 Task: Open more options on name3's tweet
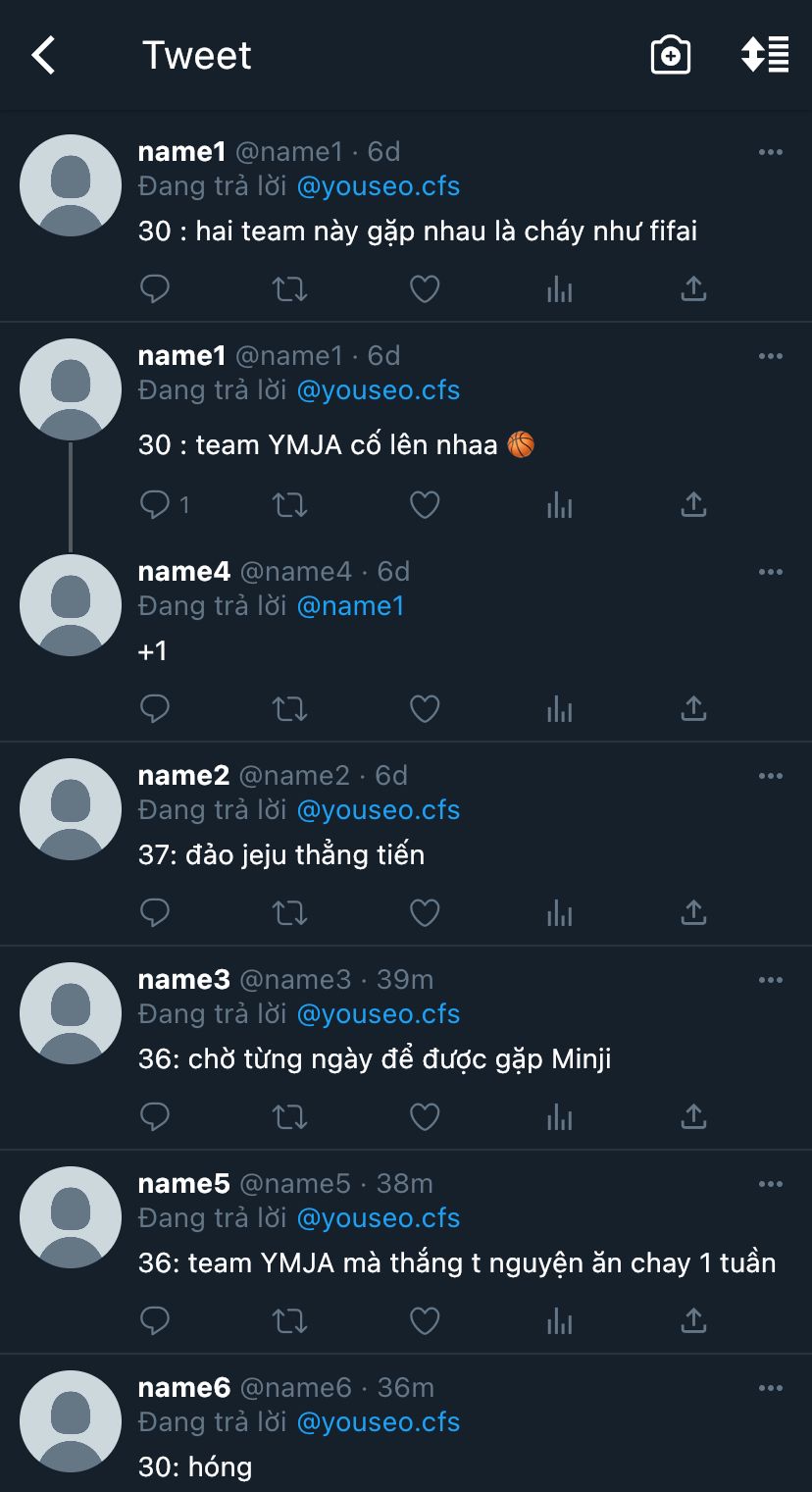tap(771, 980)
